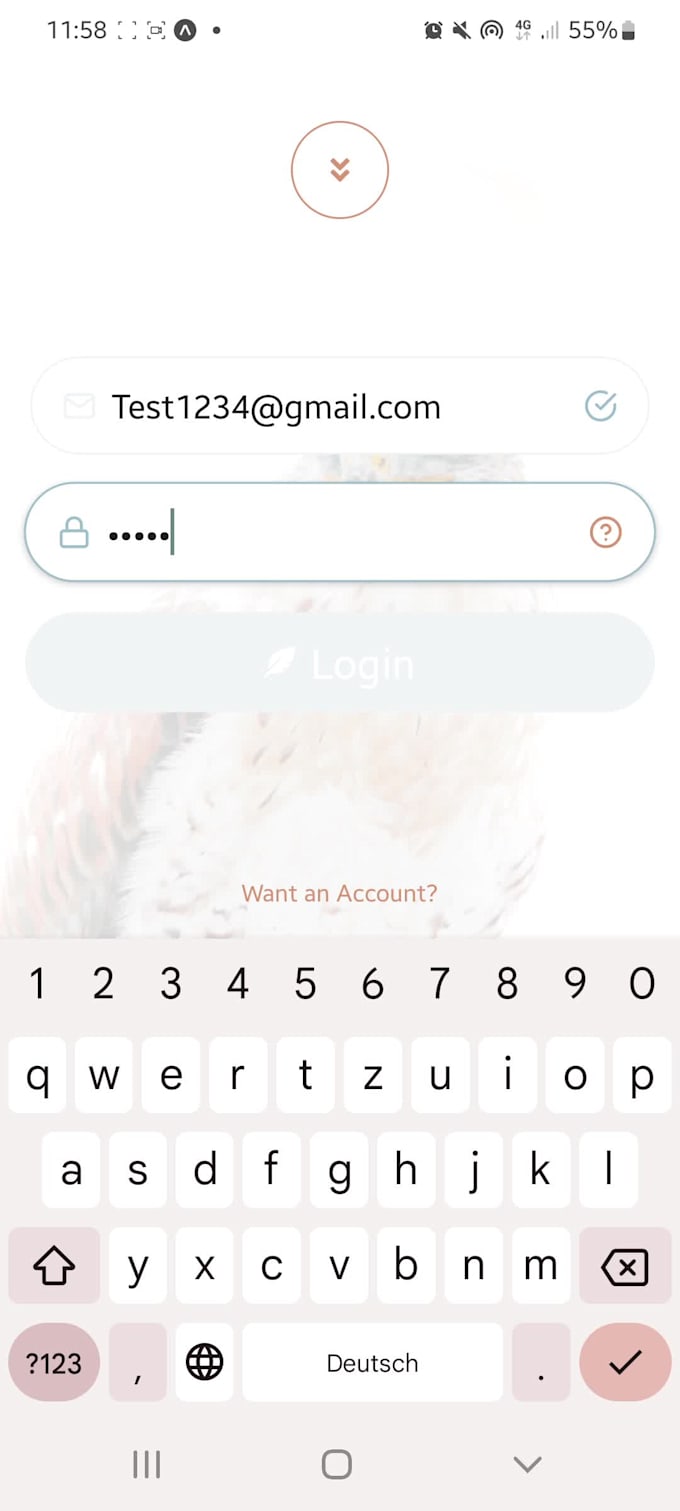Focus the password input field
680x1511 pixels.
coord(340,533)
